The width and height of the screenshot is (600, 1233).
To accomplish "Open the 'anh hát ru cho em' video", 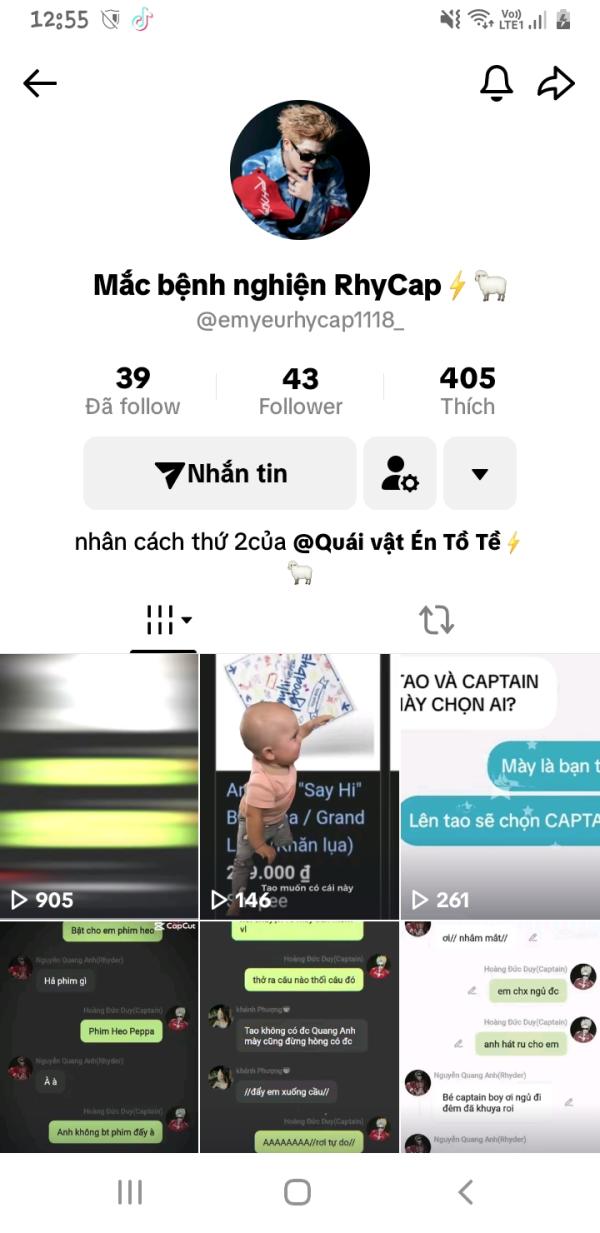I will pos(500,1037).
